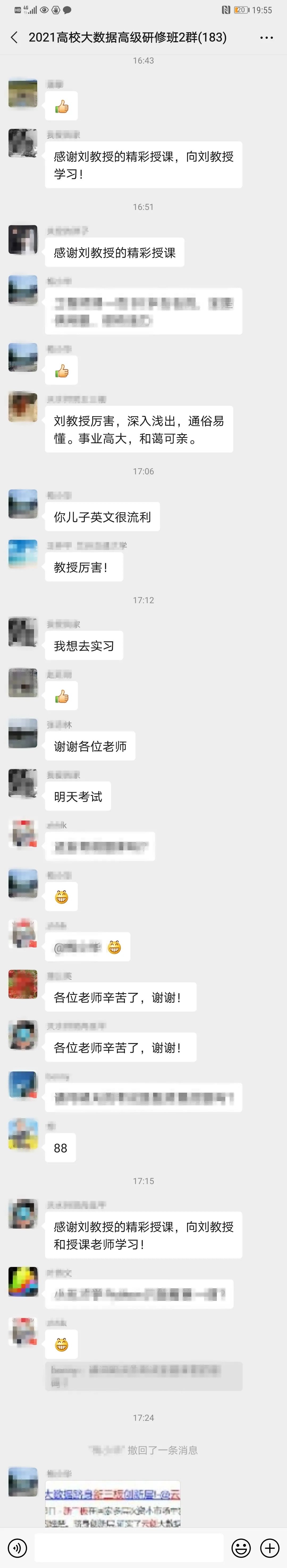Open avatar of sender of "我想去实习"
This screenshot has width=287, height=1568.
23,632
